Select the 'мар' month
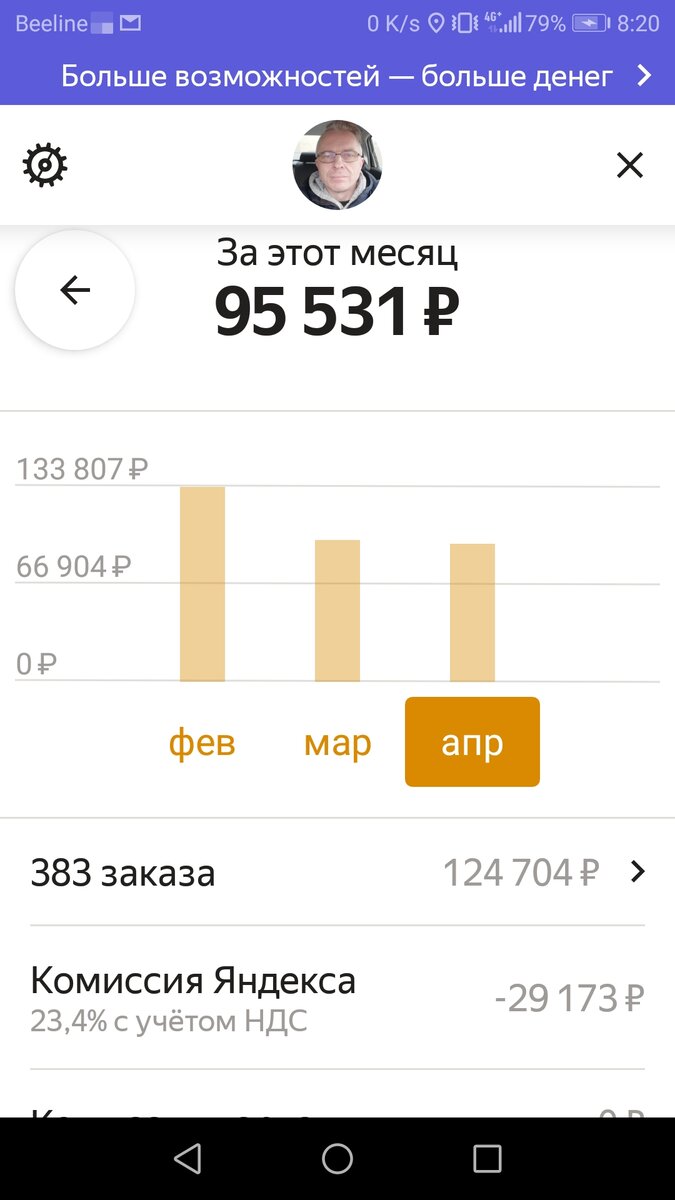 [x=337, y=743]
